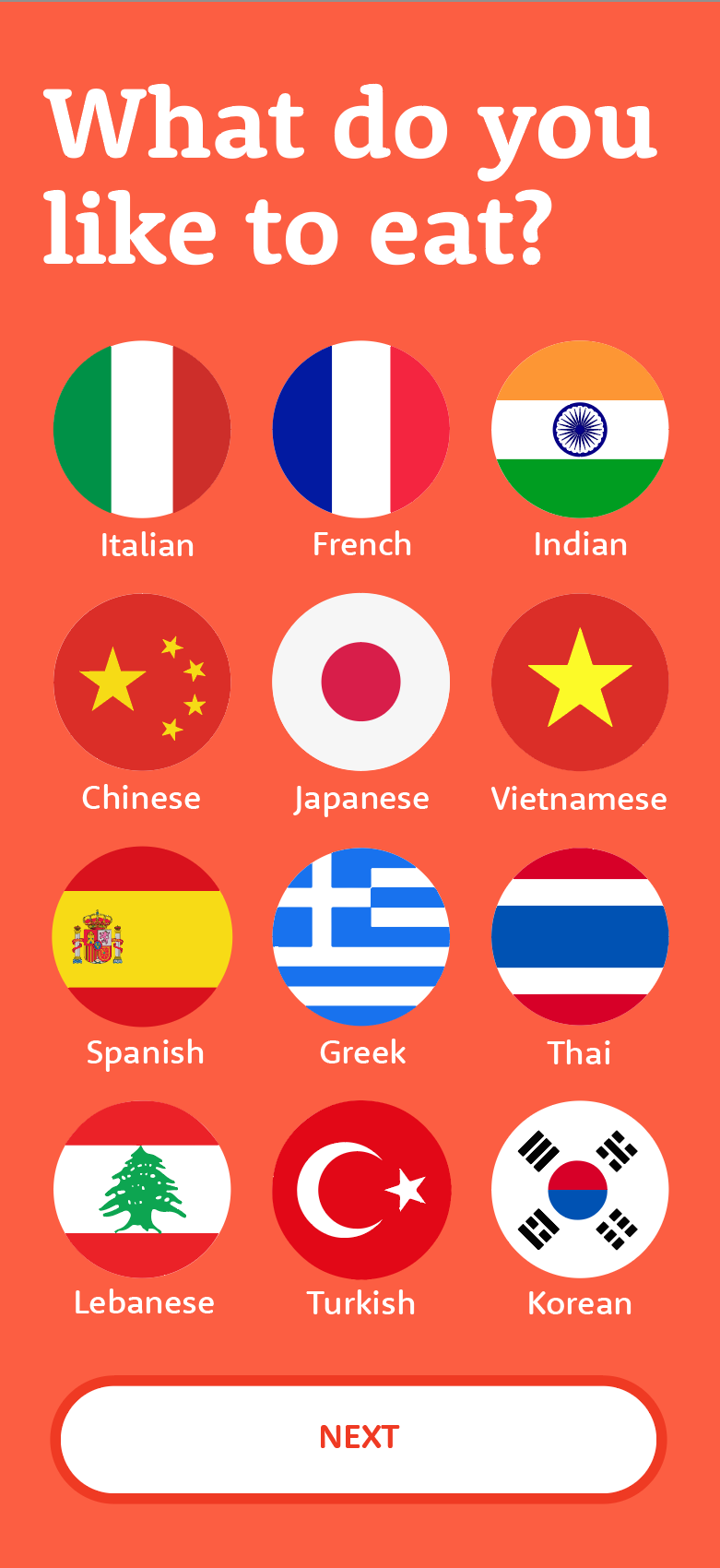Viewport: 720px width, 1568px height.
Task: Select Spanish food
Action: 142,936
